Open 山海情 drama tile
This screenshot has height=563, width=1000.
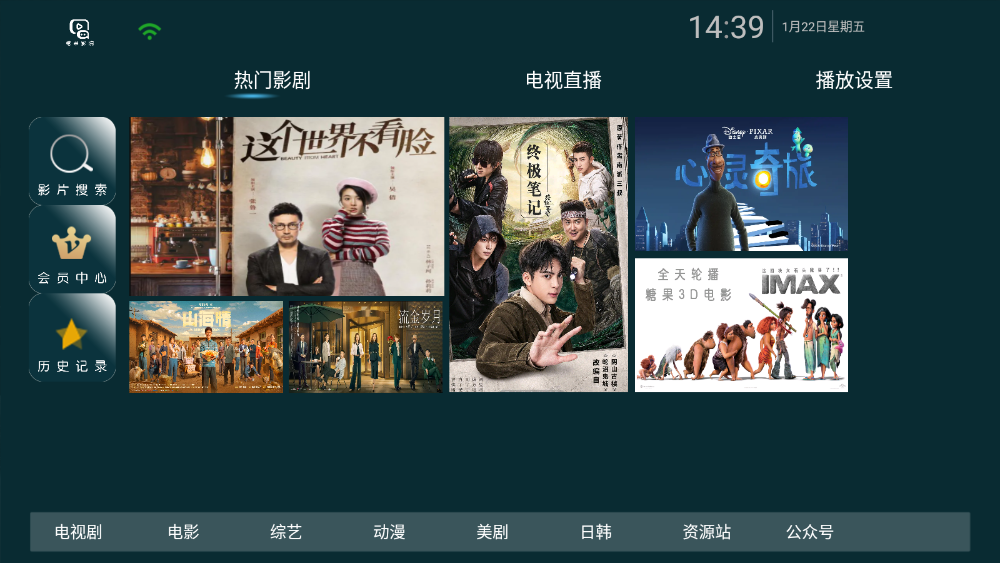[x=206, y=347]
